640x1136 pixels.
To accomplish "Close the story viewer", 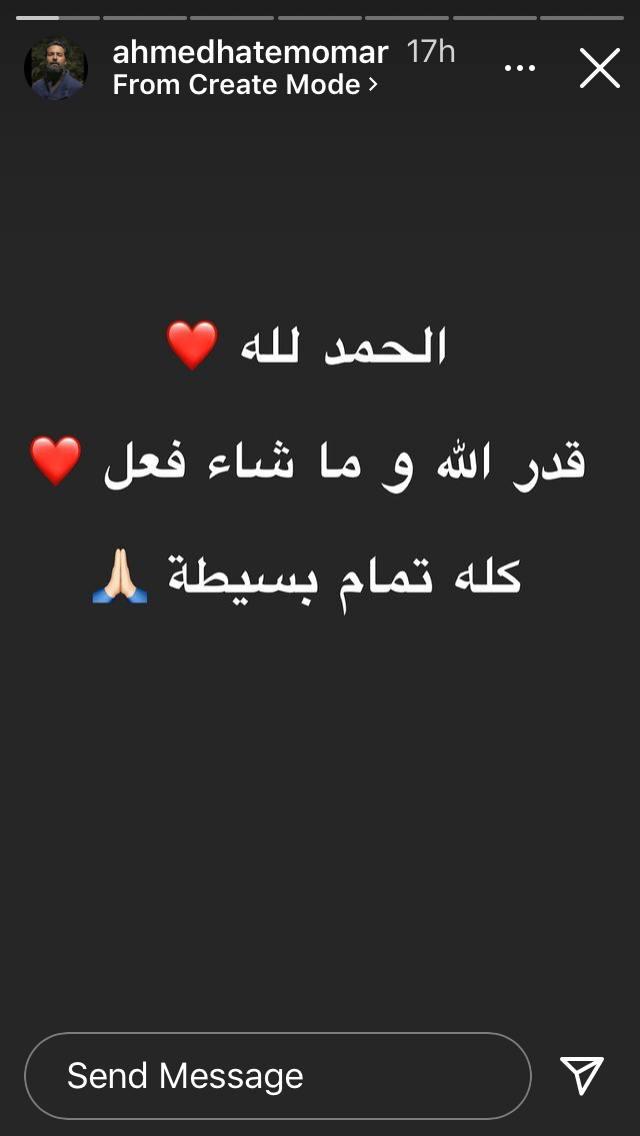I will (600, 69).
